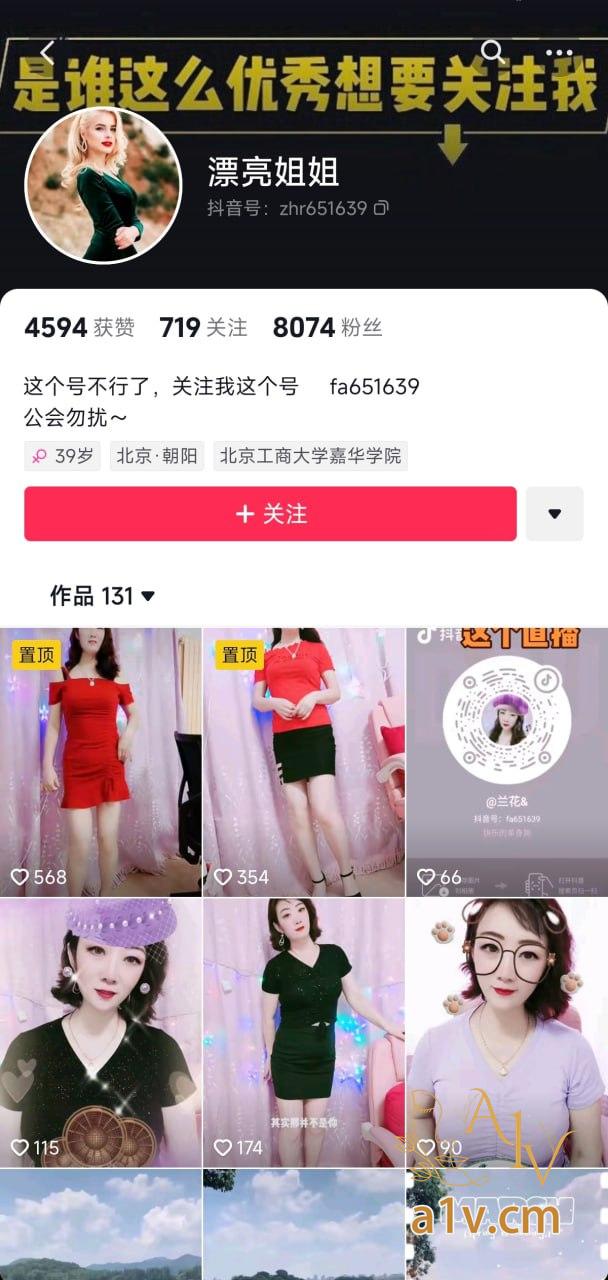
Task: Open the followers list (8074 粉丝)
Action: pos(327,327)
